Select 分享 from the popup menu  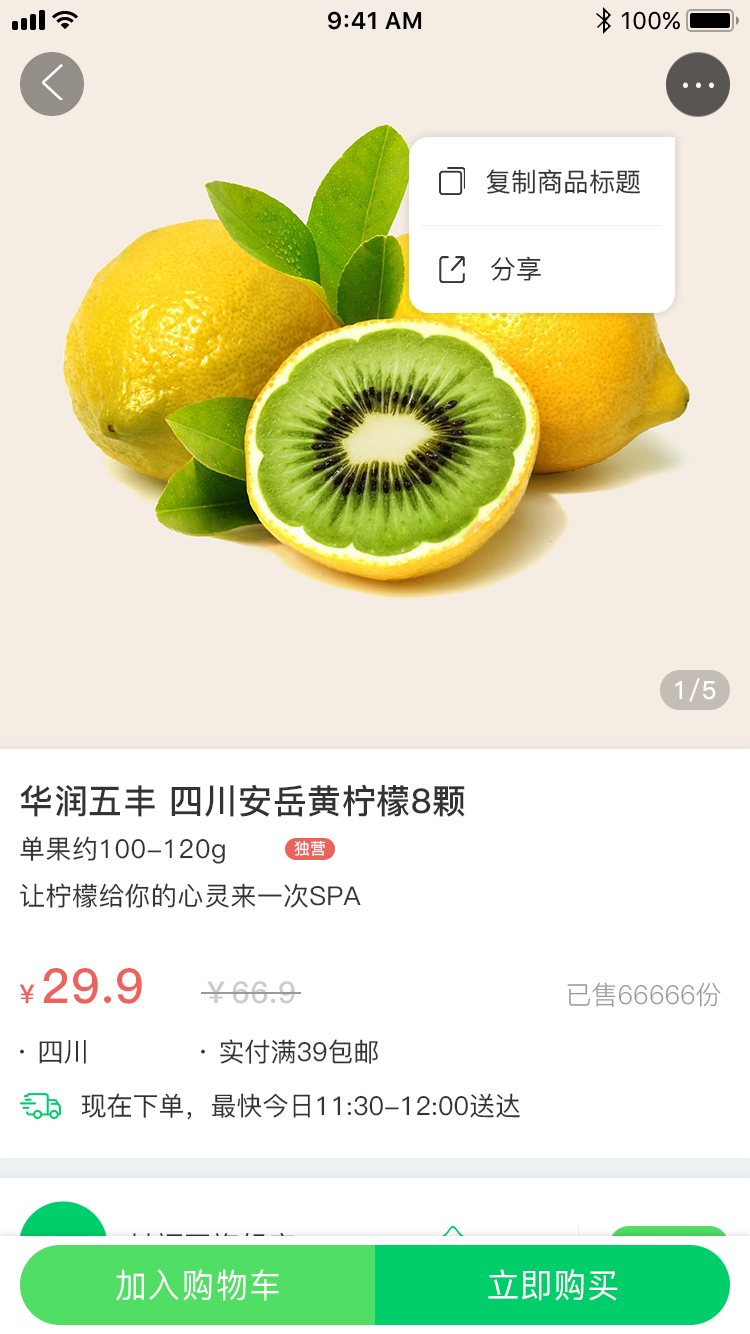(516, 268)
